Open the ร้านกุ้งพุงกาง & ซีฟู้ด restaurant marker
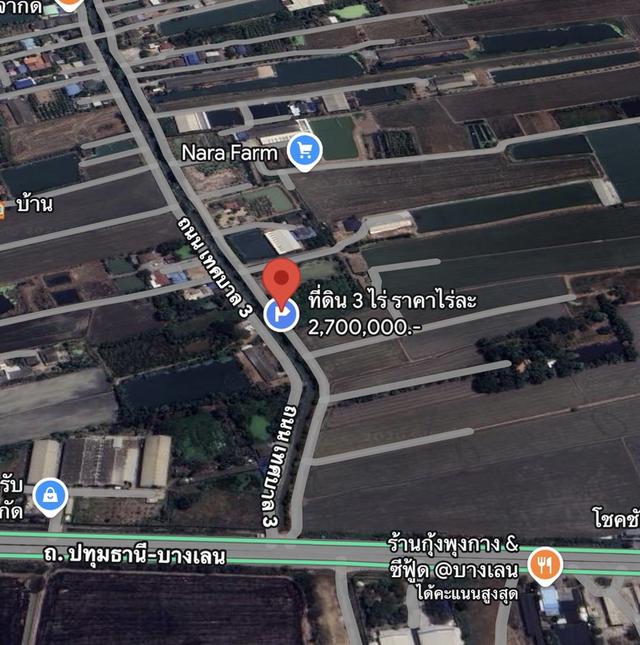640x645 pixels. click(545, 566)
